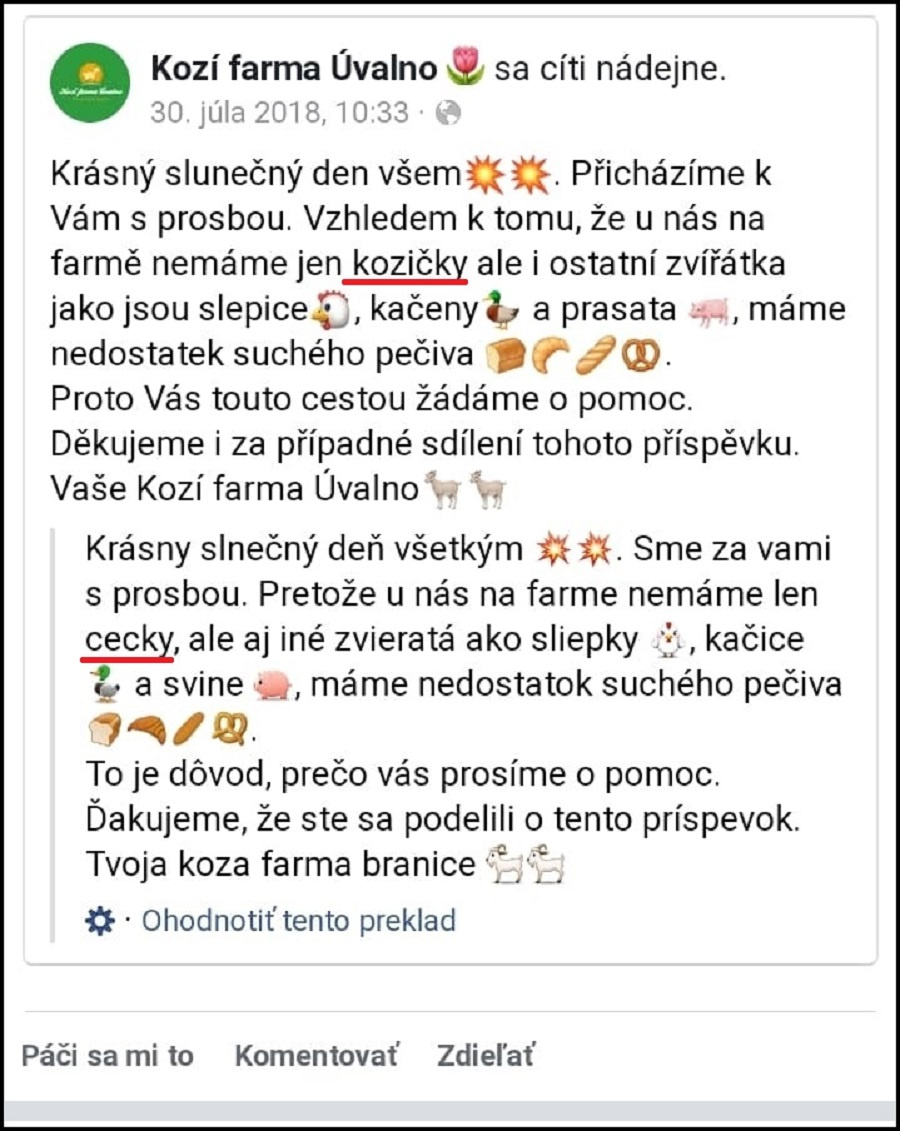Tap the Kozí farma Úvalno profile picture
Viewport: 900px width, 1131px height.
pos(89,82)
